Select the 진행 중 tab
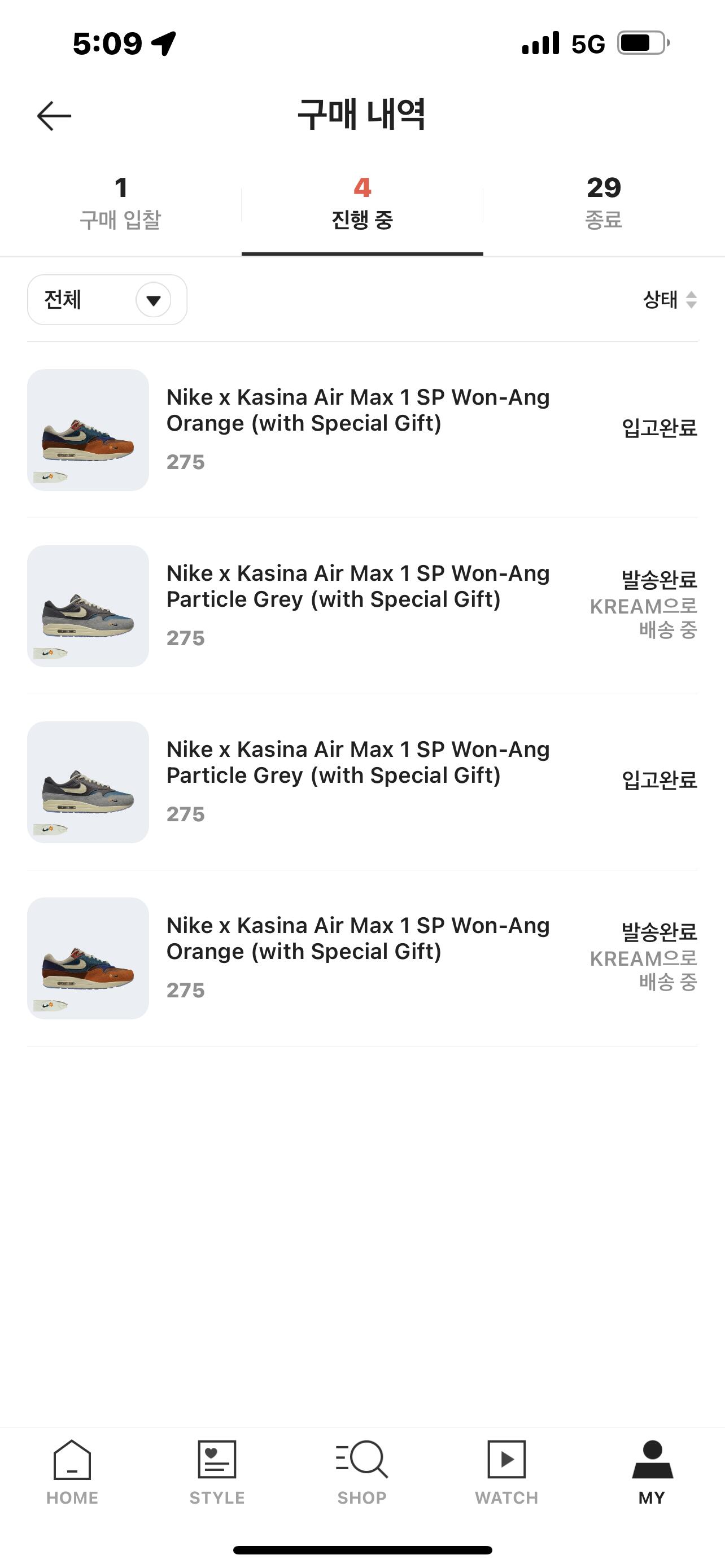725x1568 pixels. [x=362, y=204]
